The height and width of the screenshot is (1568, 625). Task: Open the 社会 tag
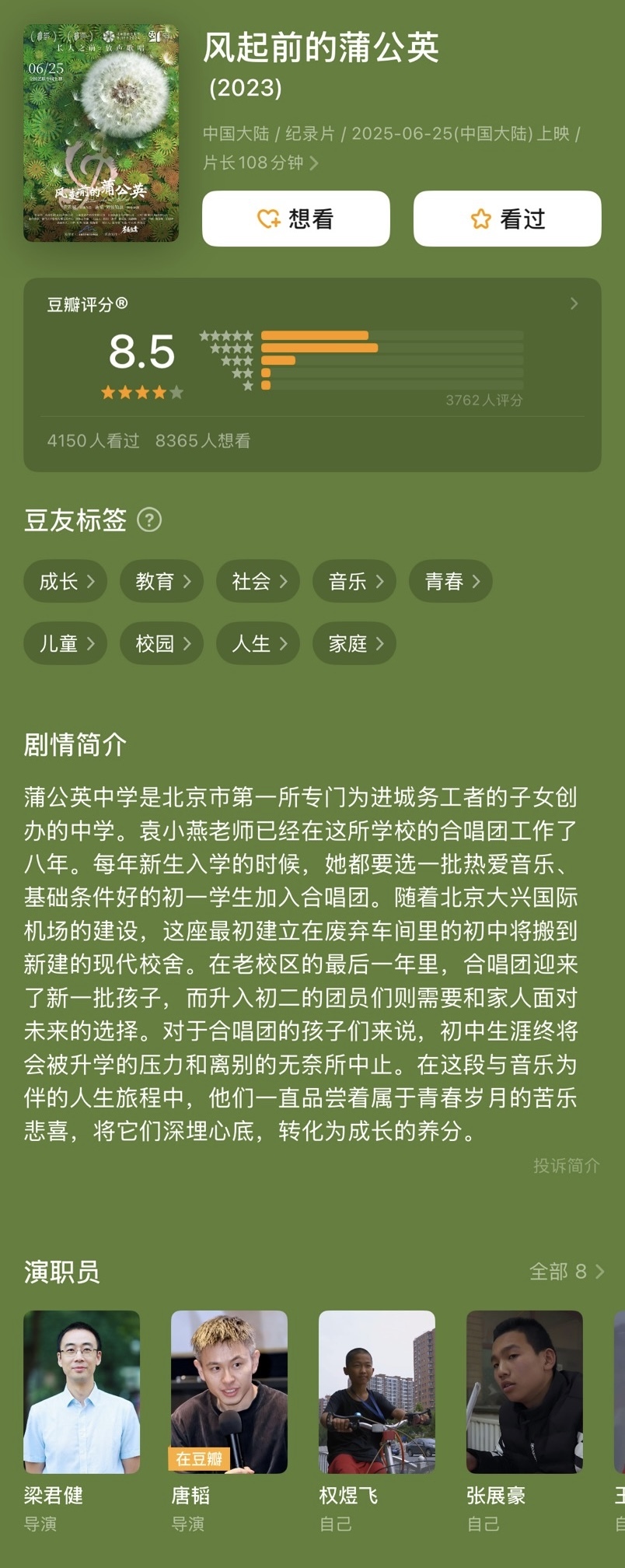tap(258, 581)
